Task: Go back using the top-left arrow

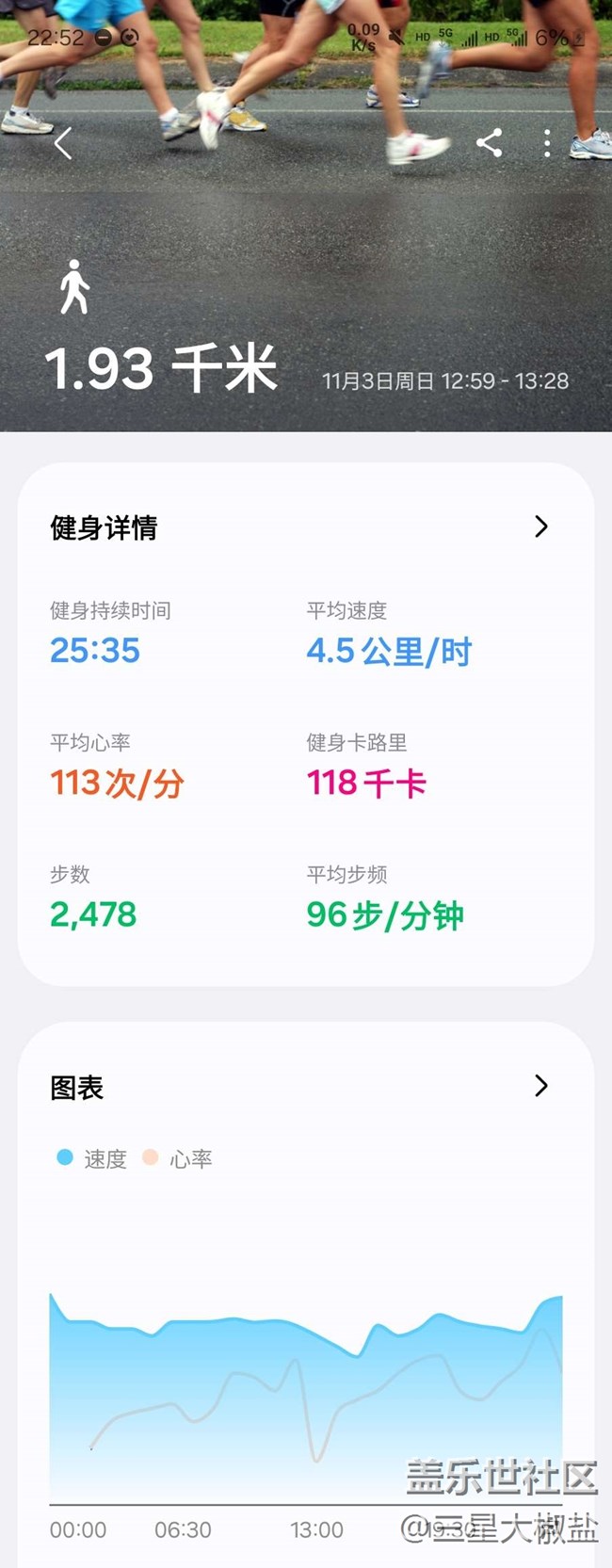Action: pyautogui.click(x=63, y=143)
